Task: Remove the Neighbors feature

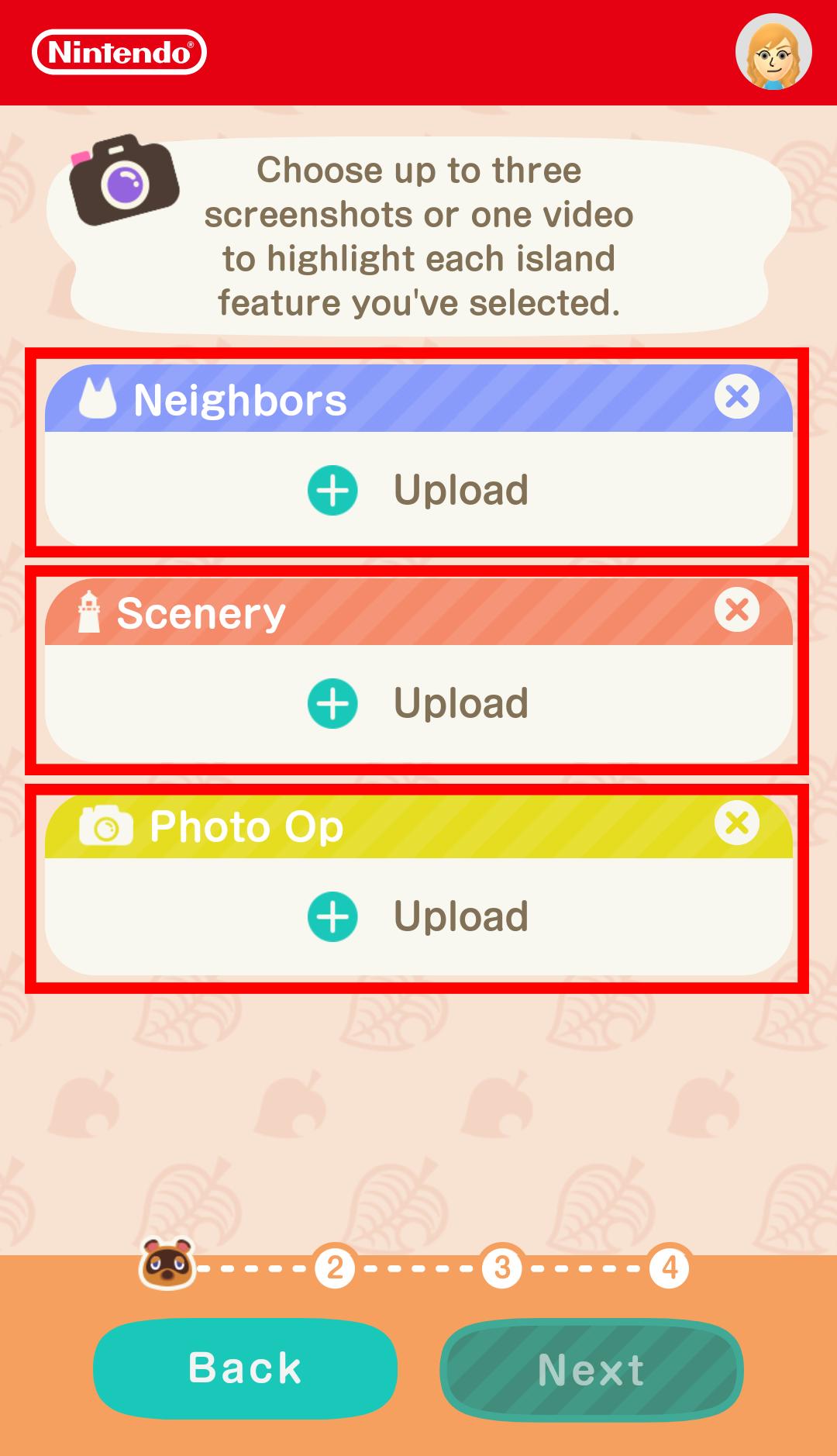Action: coord(736,396)
